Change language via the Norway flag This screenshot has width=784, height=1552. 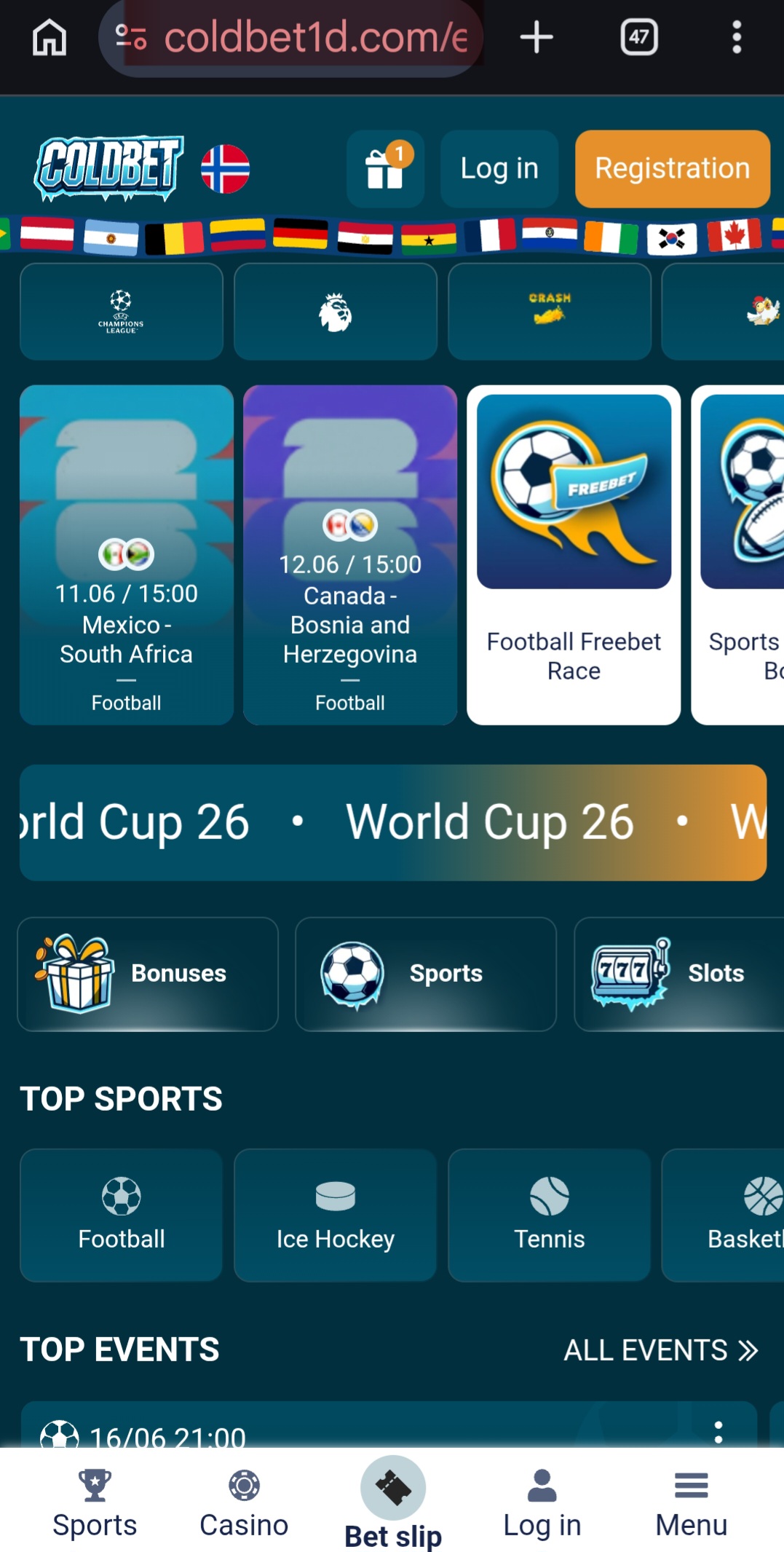(225, 169)
